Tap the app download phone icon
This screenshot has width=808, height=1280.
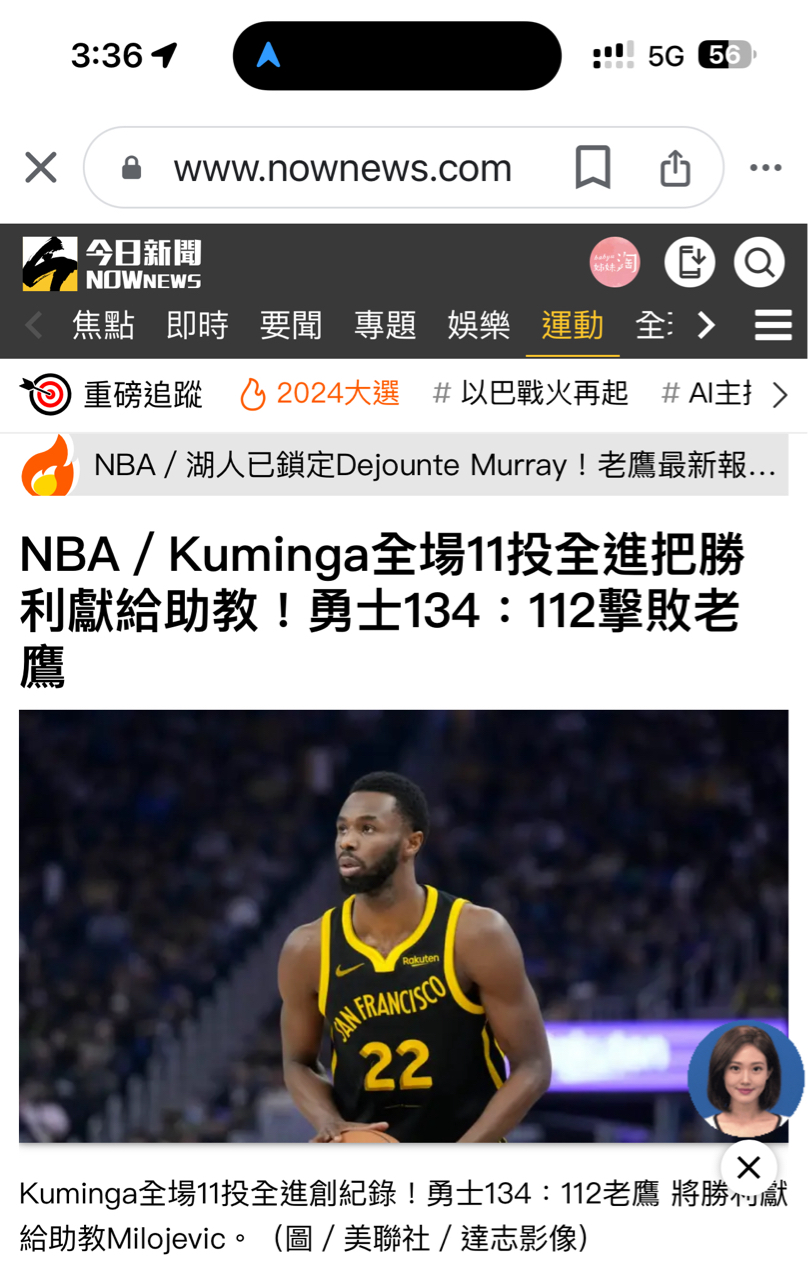click(690, 263)
